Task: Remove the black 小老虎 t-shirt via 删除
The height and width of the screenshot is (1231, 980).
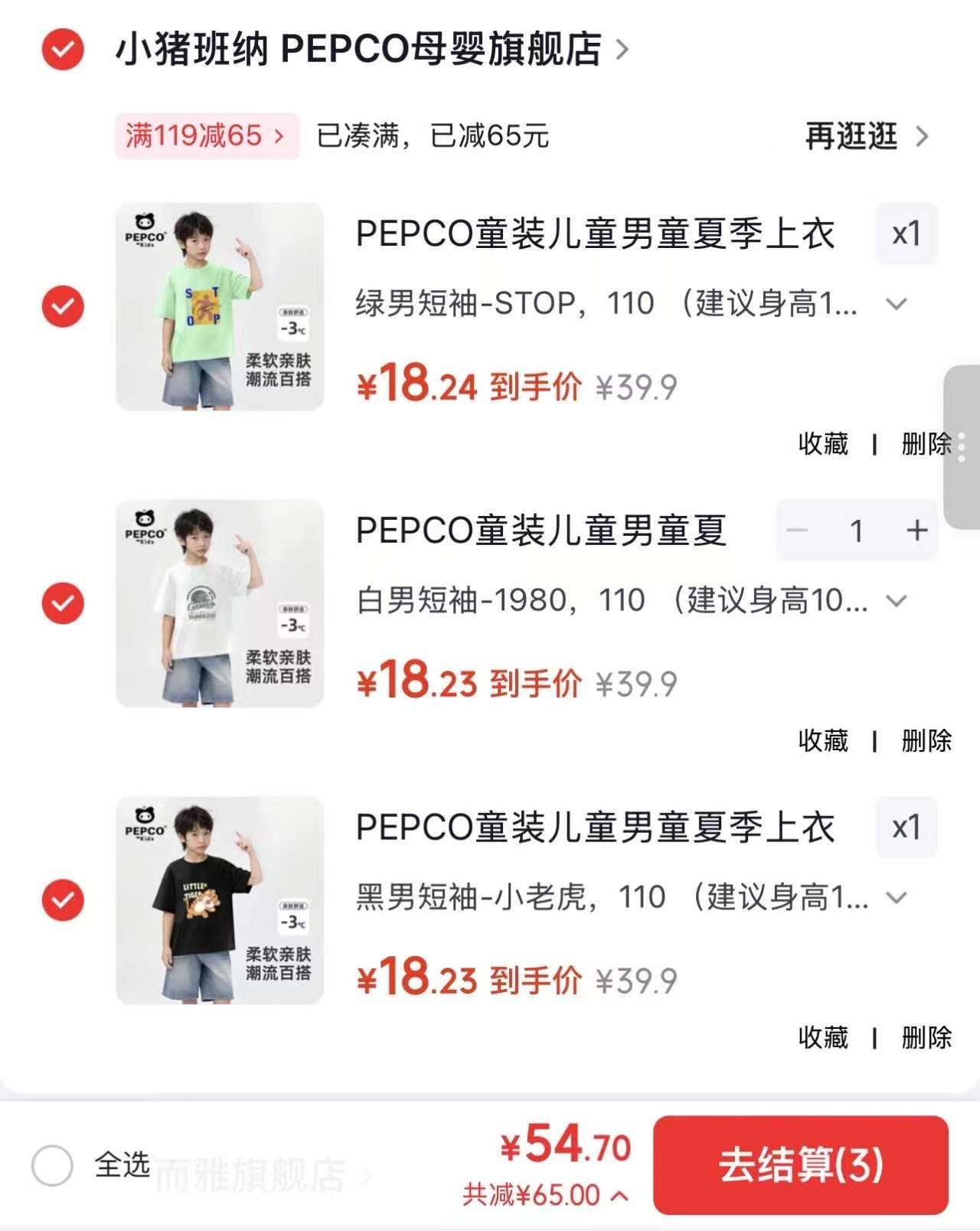Action: pos(926,1037)
